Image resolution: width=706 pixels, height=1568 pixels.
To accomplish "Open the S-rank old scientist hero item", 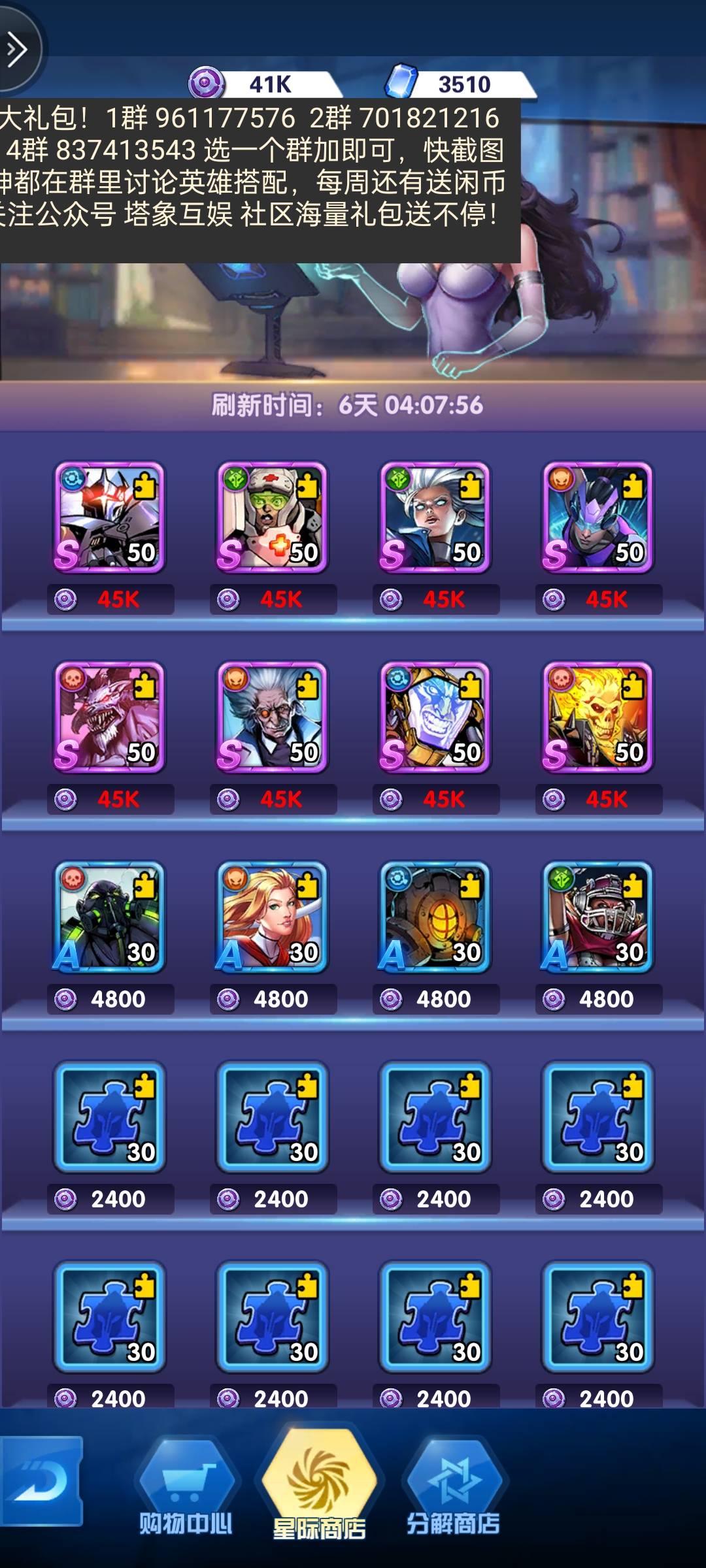I will (272, 717).
